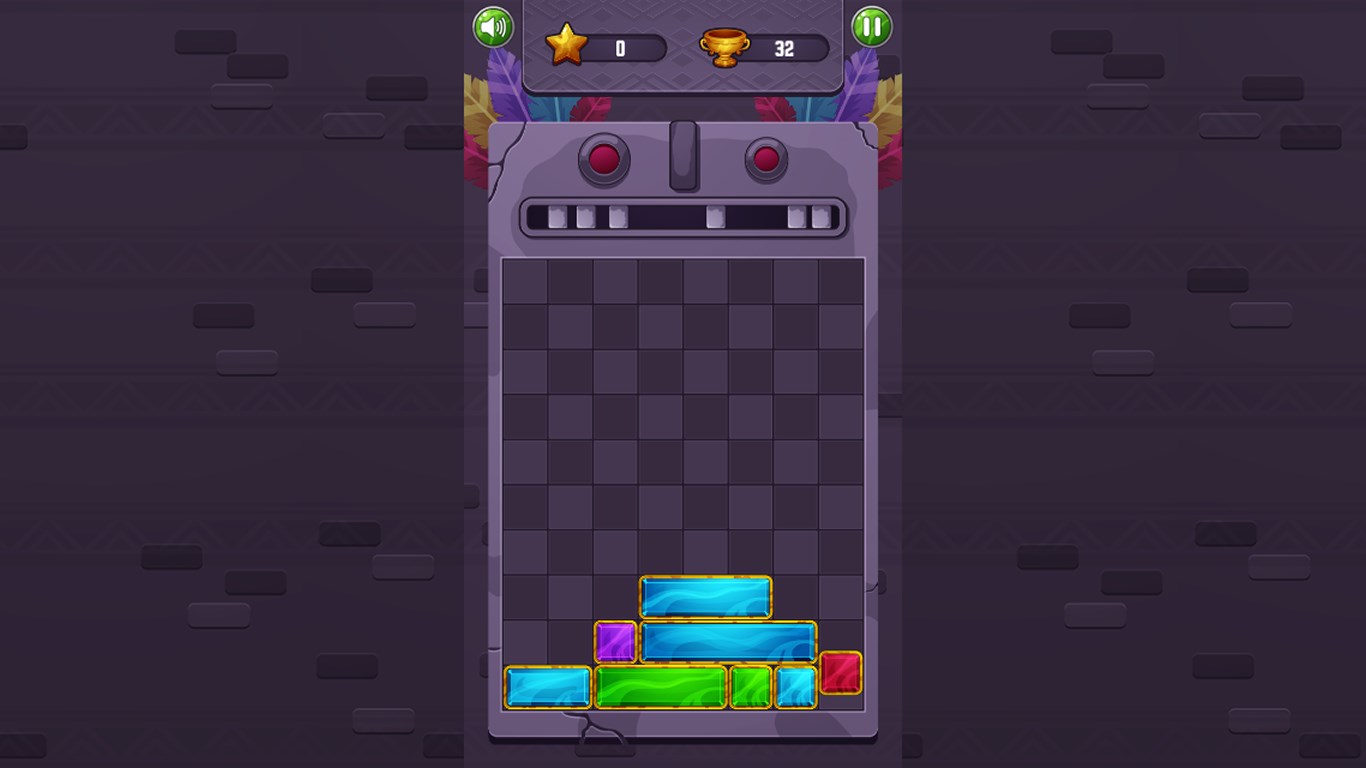Mute the game sound
This screenshot has height=768, width=1366.
point(493,27)
